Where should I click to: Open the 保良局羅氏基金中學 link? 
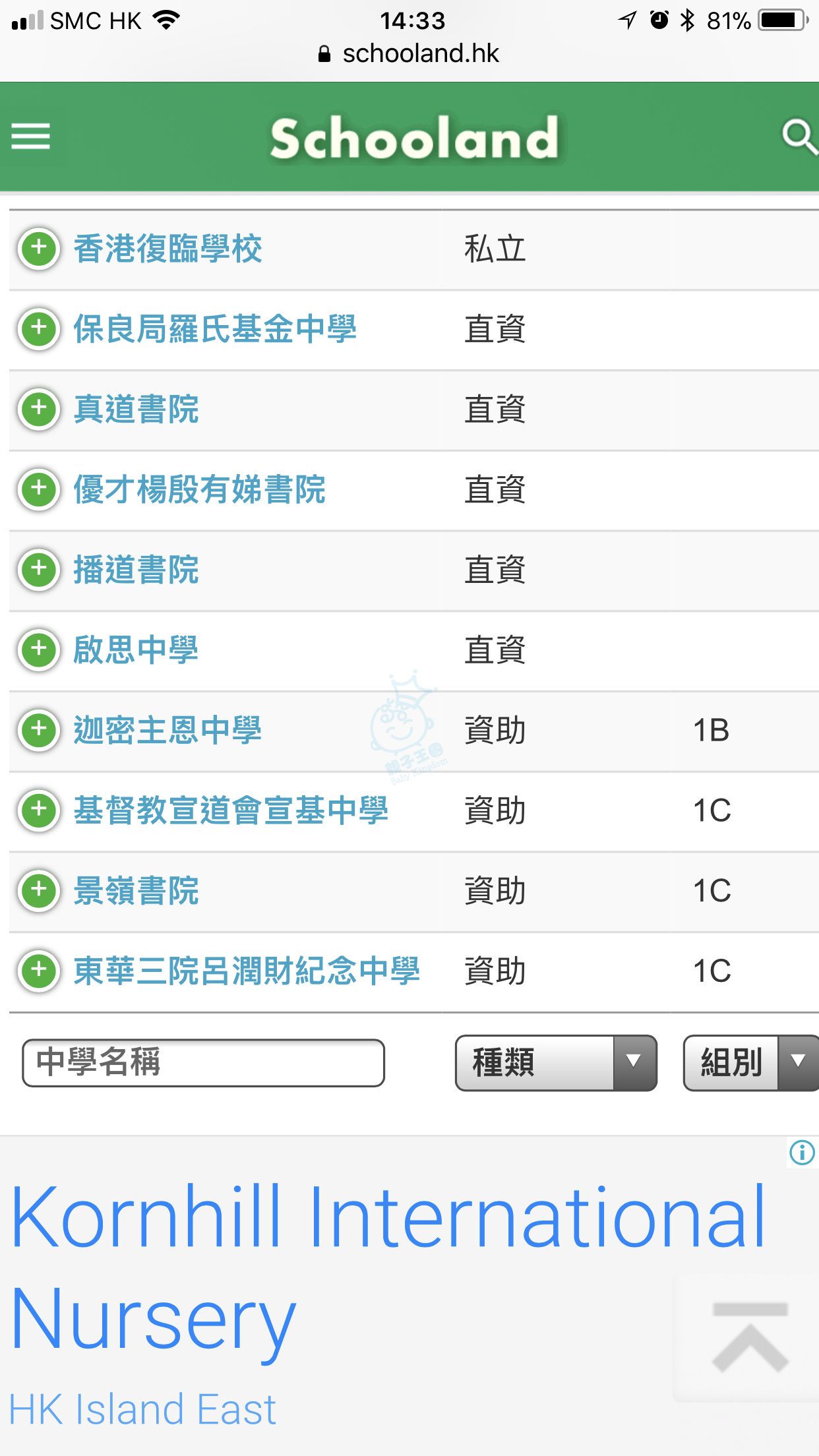tap(215, 329)
